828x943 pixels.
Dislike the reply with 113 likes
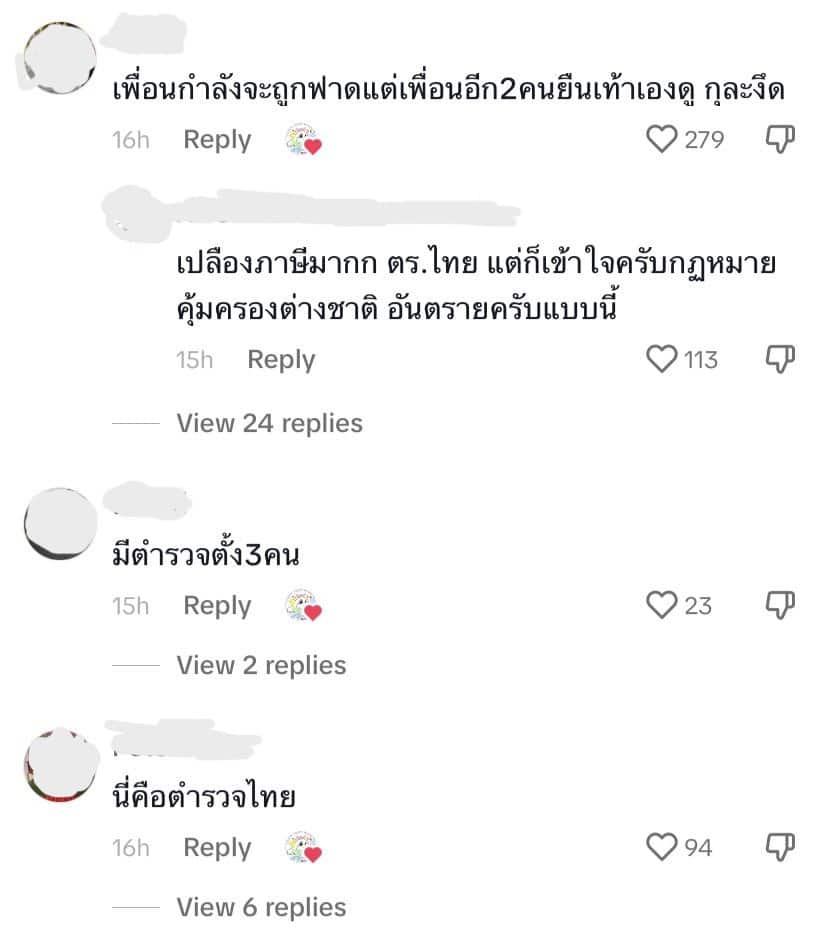[x=780, y=359]
